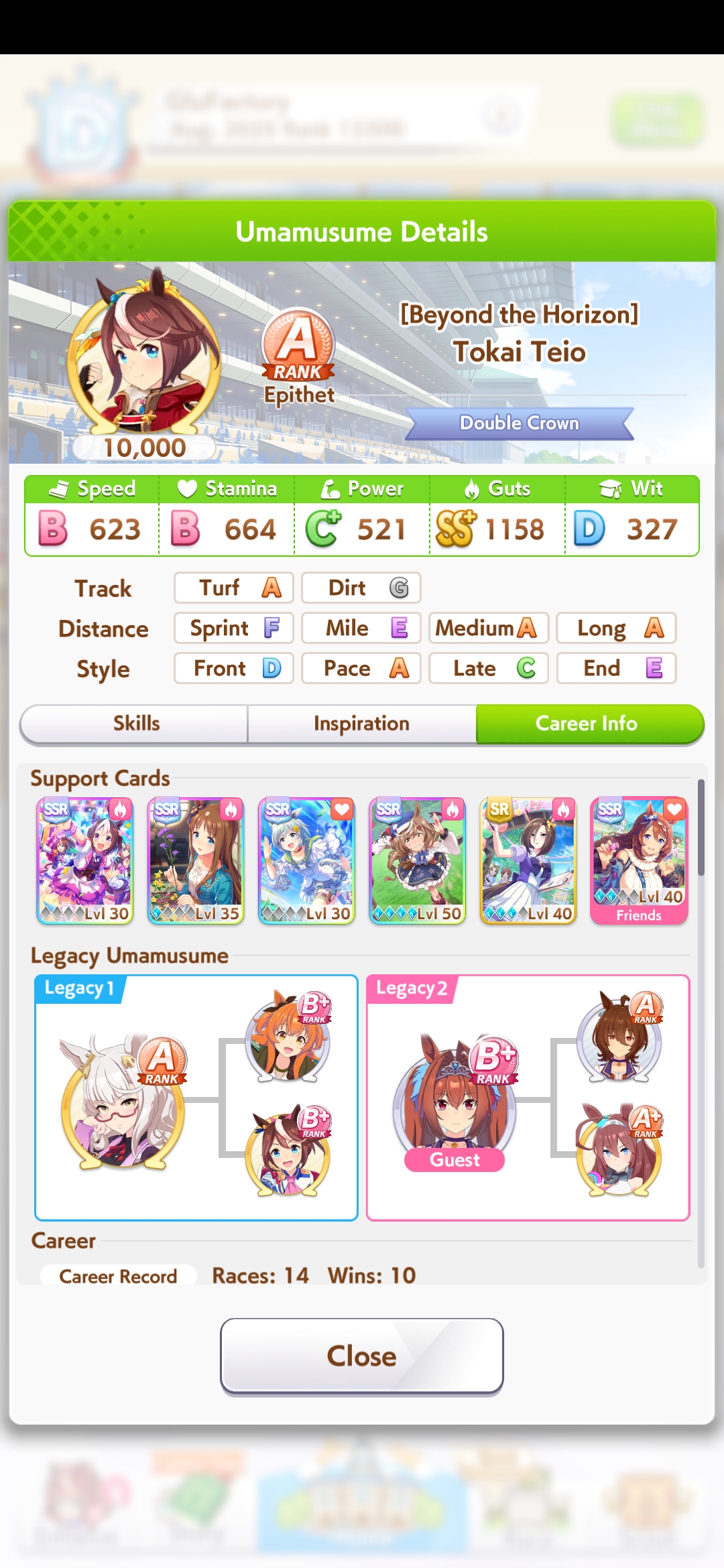The image size is (724, 1568).
Task: Open the Career Record button
Action: pos(119,1276)
